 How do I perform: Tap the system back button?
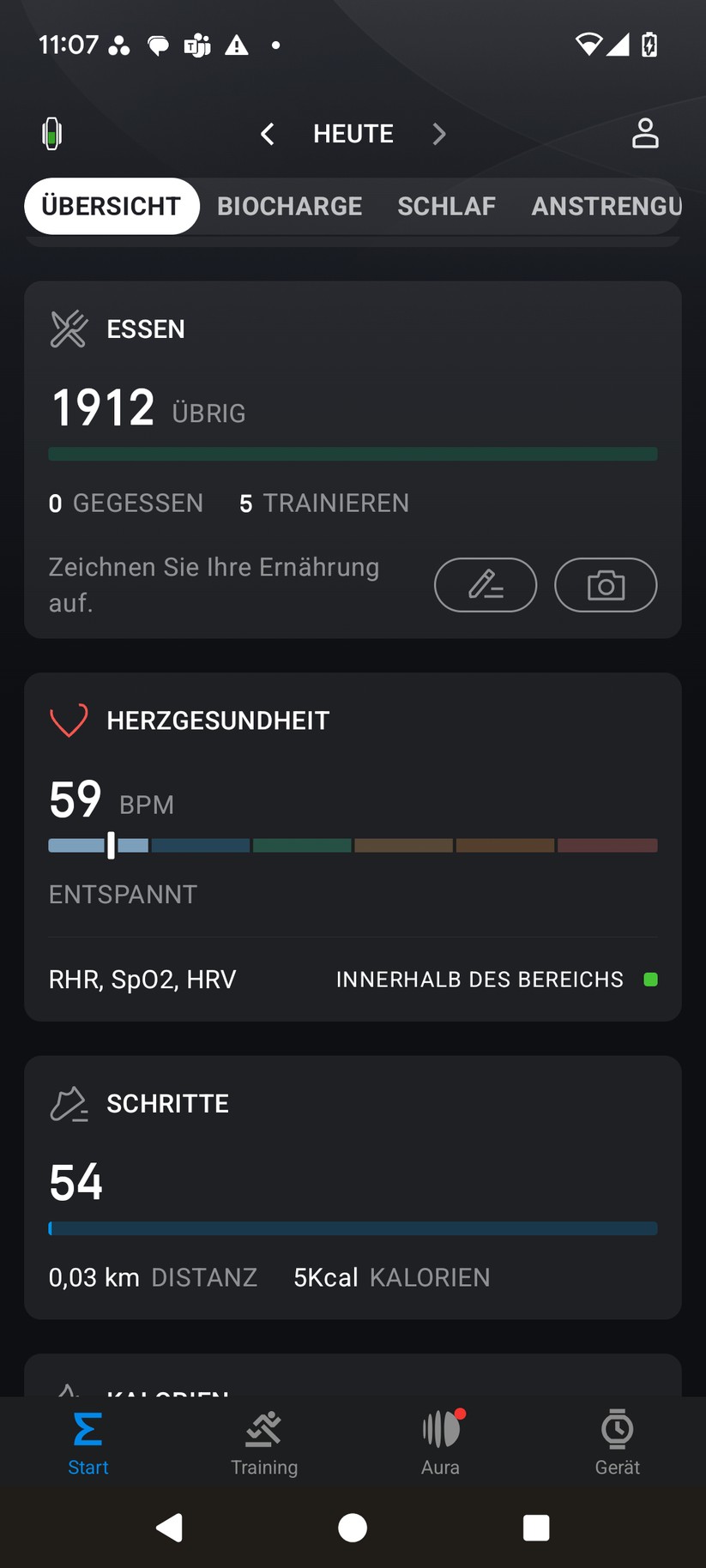[169, 1528]
